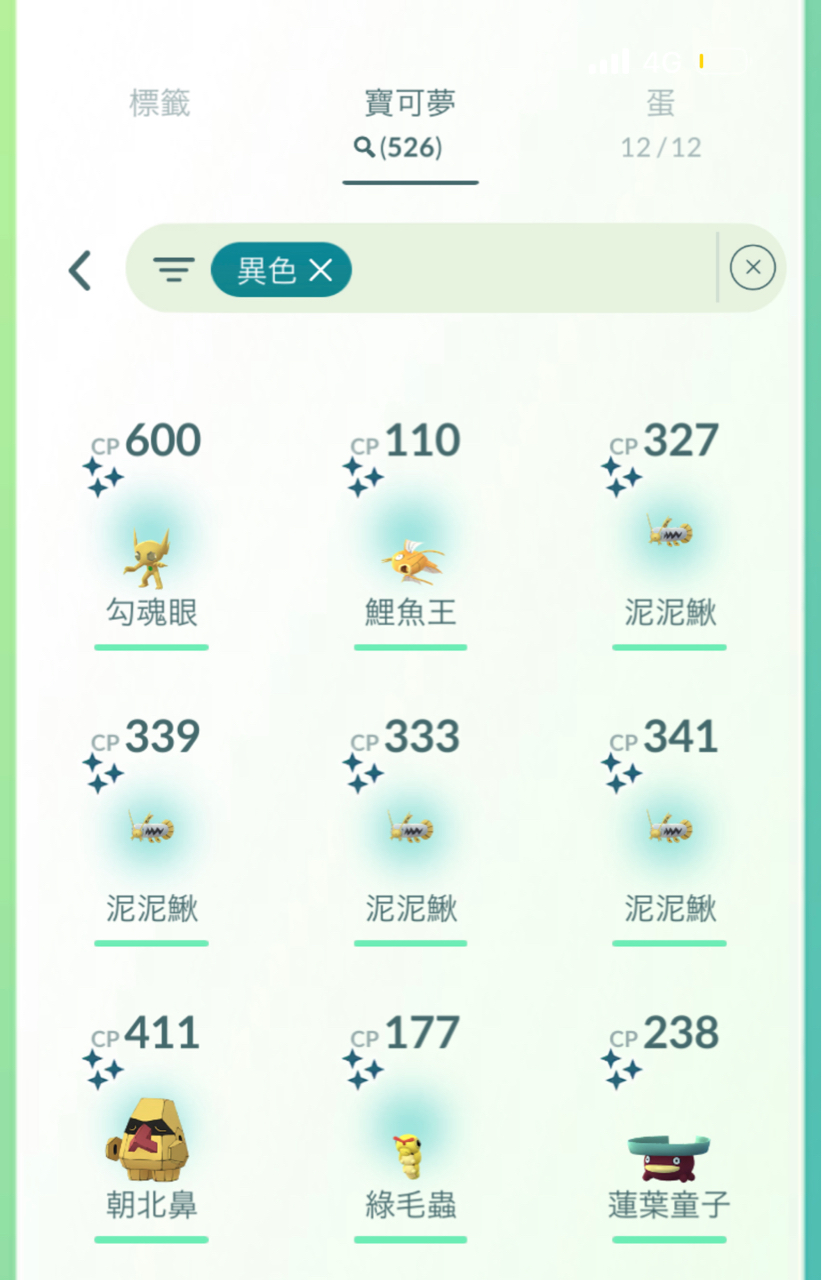The image size is (822, 1280).
Task: Go back using the left arrow
Action: pos(80,270)
